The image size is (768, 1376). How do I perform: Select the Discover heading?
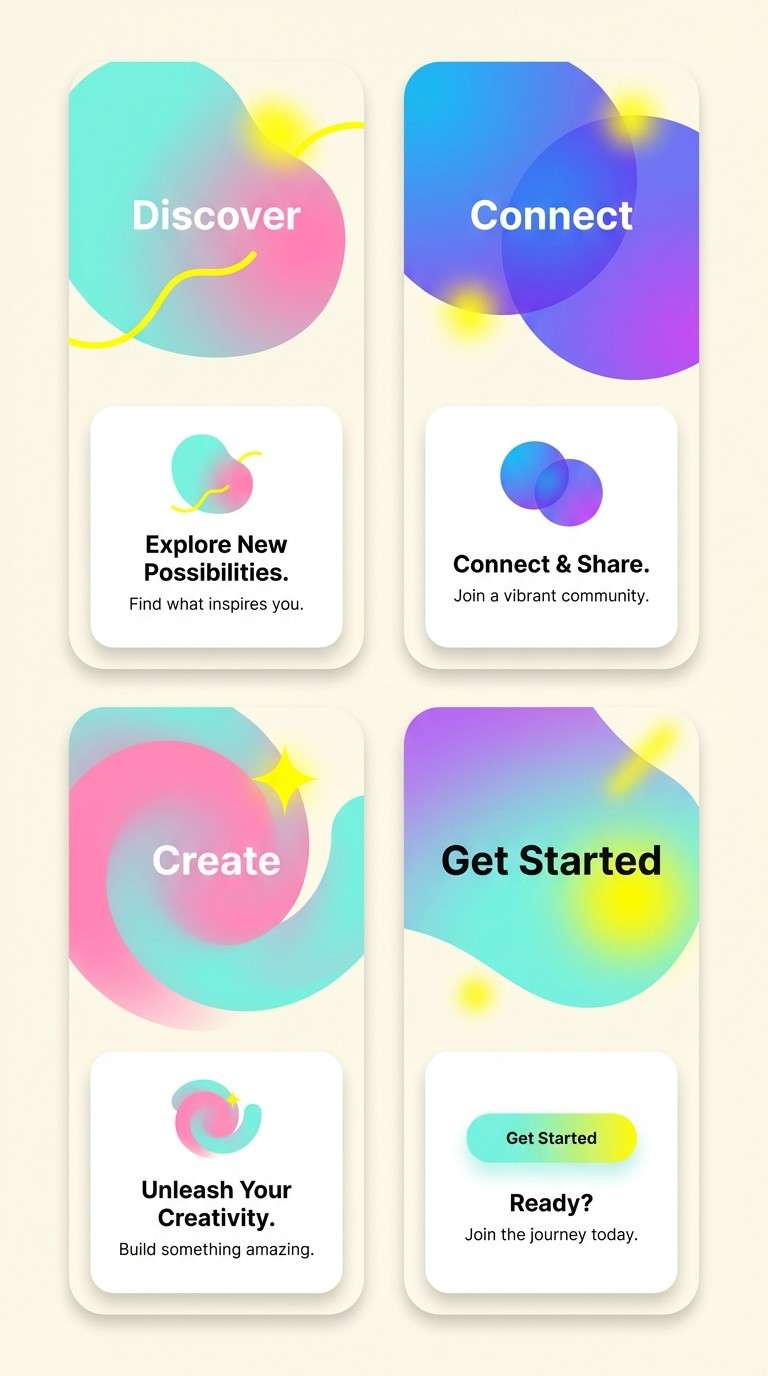coord(216,215)
